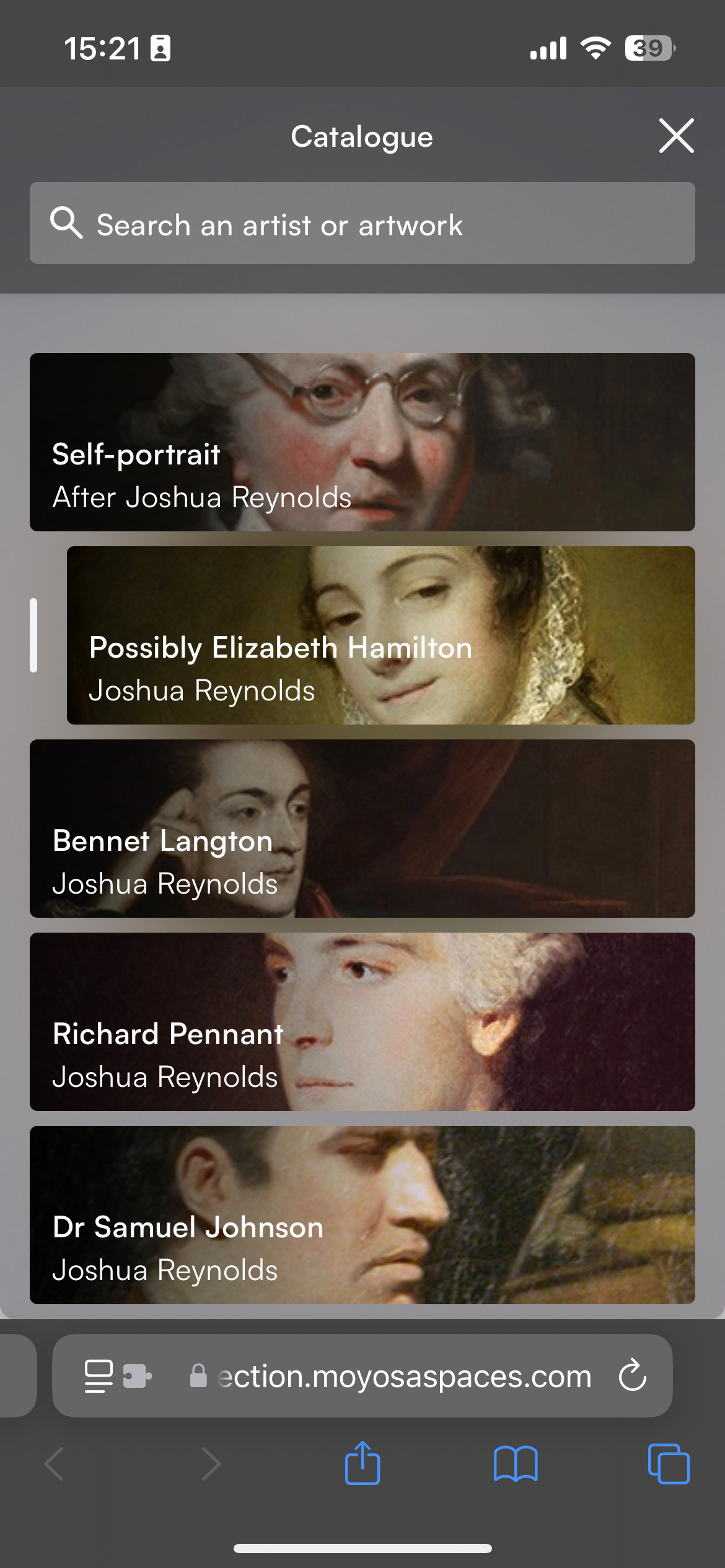Open website settings via reader icon

[98, 1375]
